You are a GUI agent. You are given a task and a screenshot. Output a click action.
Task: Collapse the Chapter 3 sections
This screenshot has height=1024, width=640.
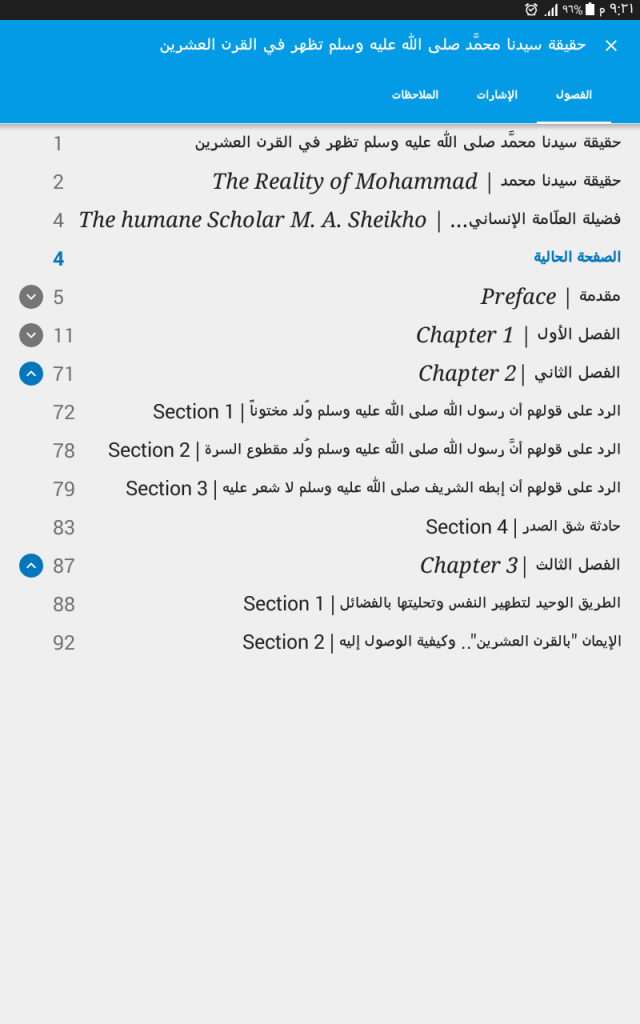click(x=31, y=566)
